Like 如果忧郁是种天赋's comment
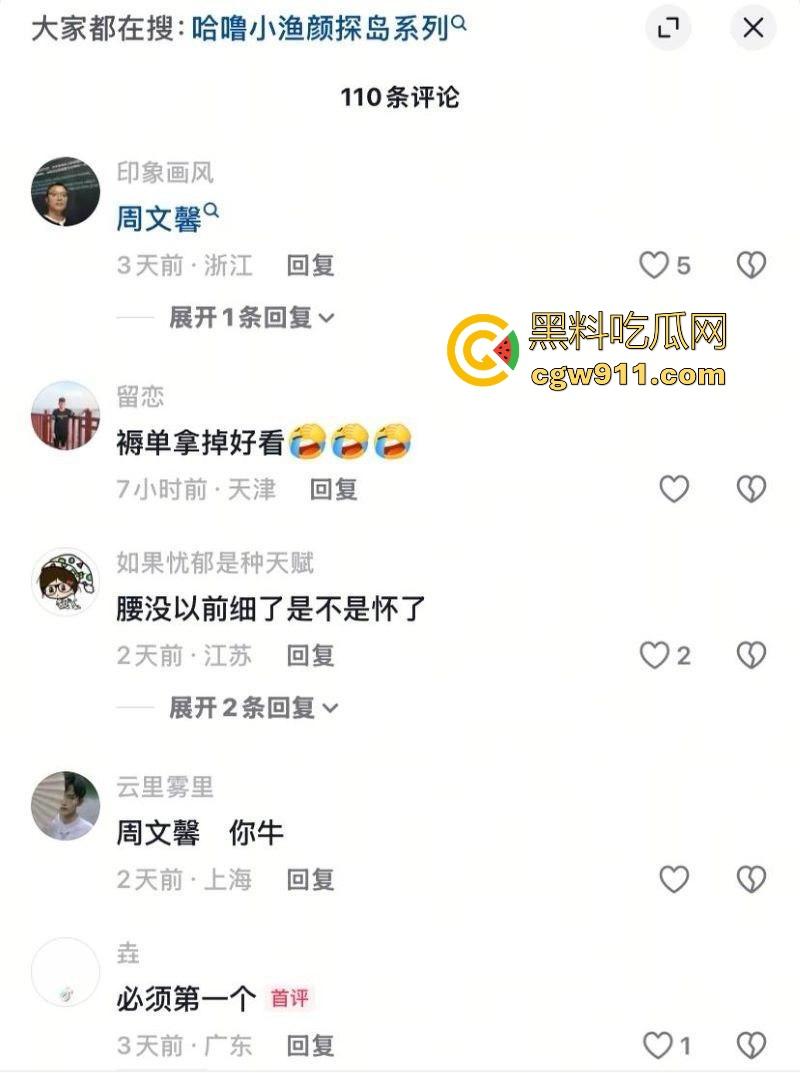Screen dimensions: 800x1073 coord(654,656)
